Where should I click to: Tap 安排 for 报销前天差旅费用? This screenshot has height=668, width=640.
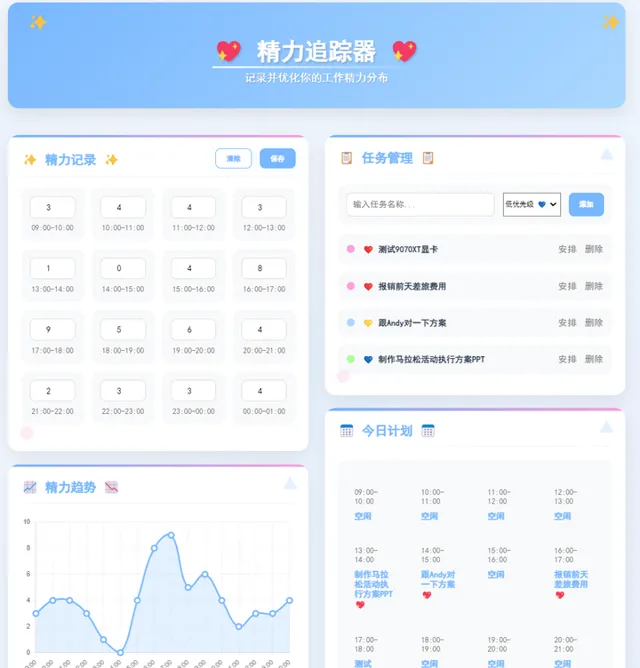point(567,286)
